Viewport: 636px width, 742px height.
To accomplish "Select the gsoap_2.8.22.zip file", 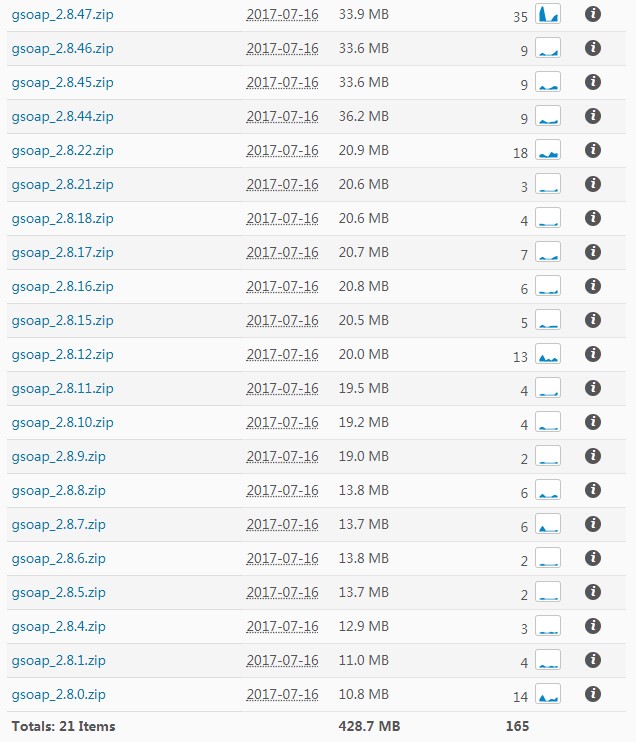I will coord(62,150).
